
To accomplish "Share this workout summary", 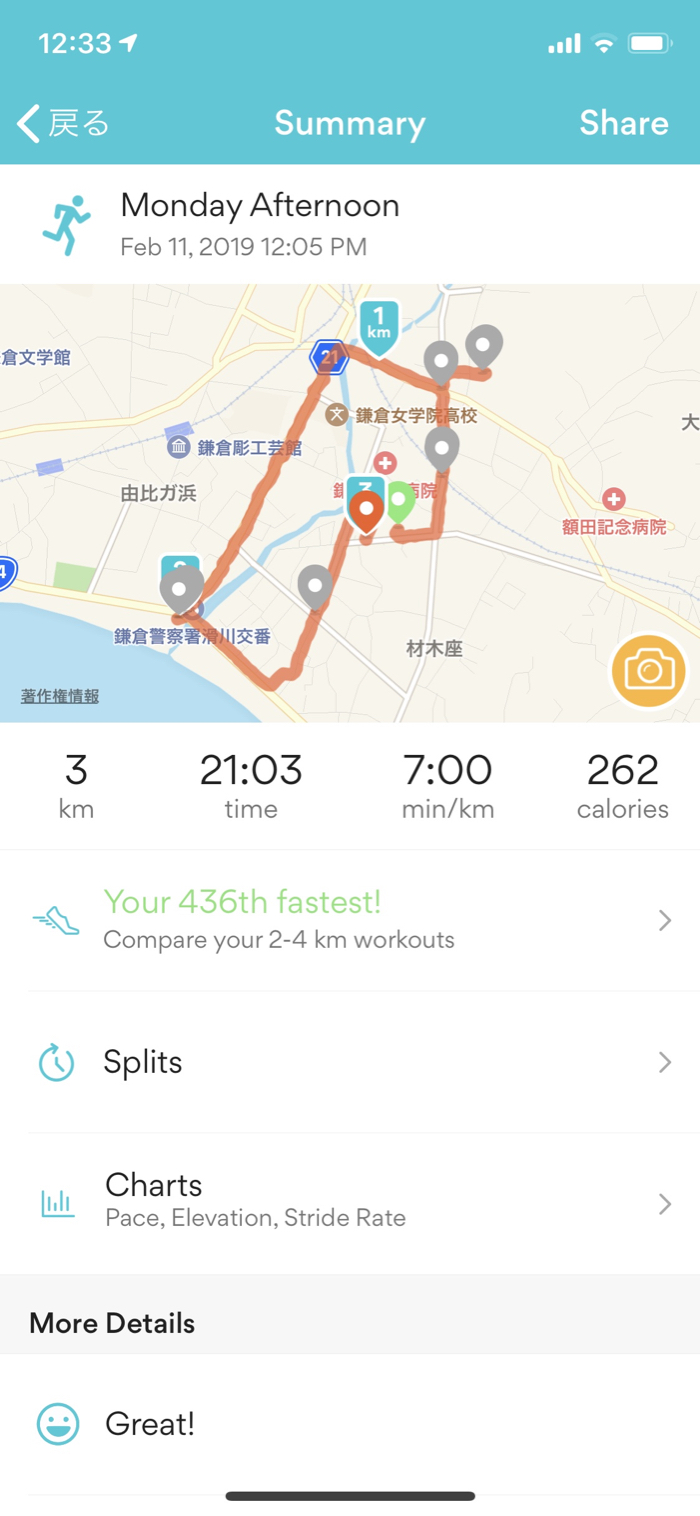I will point(623,123).
